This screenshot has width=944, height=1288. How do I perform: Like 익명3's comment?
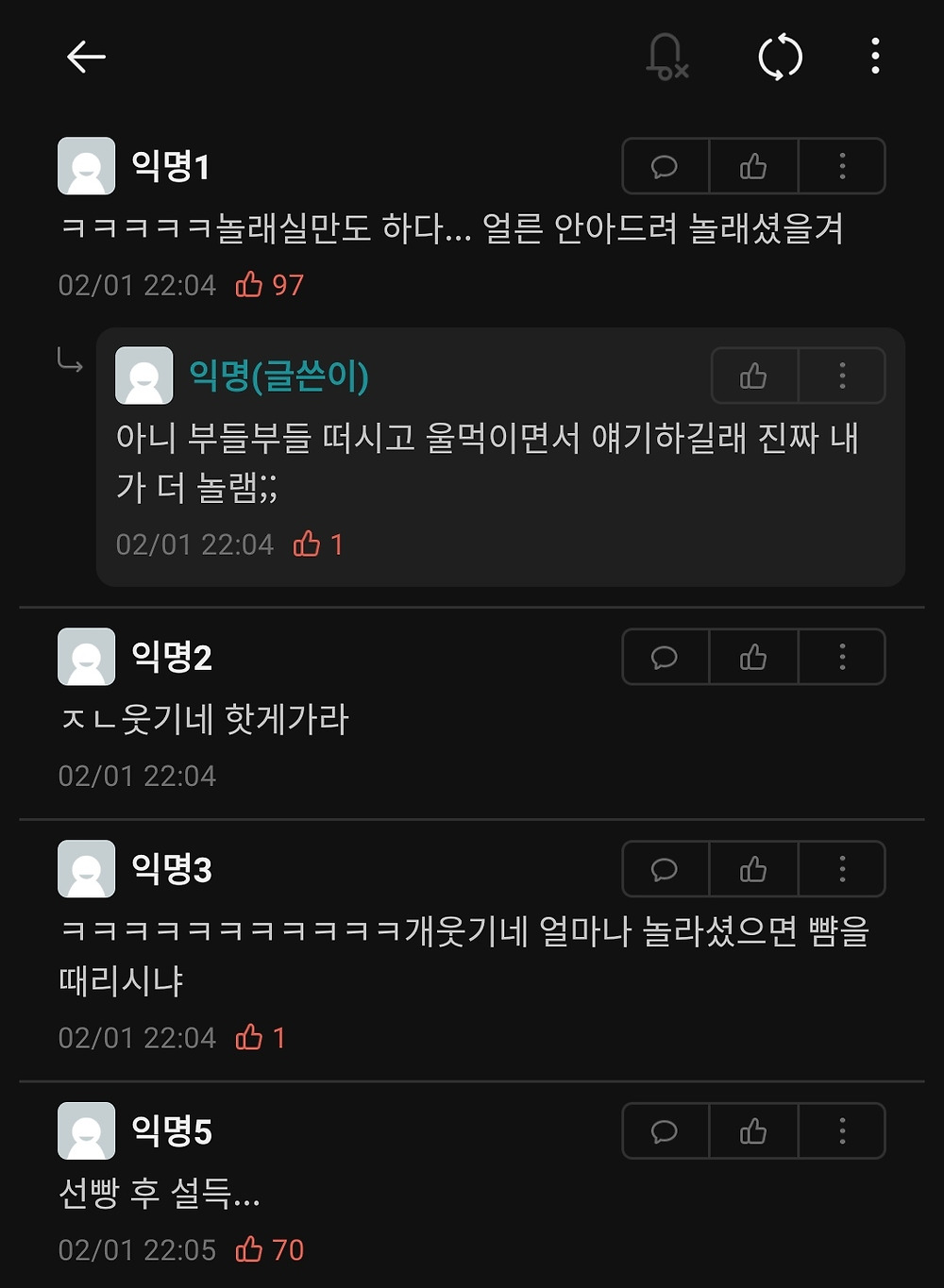pos(753,869)
